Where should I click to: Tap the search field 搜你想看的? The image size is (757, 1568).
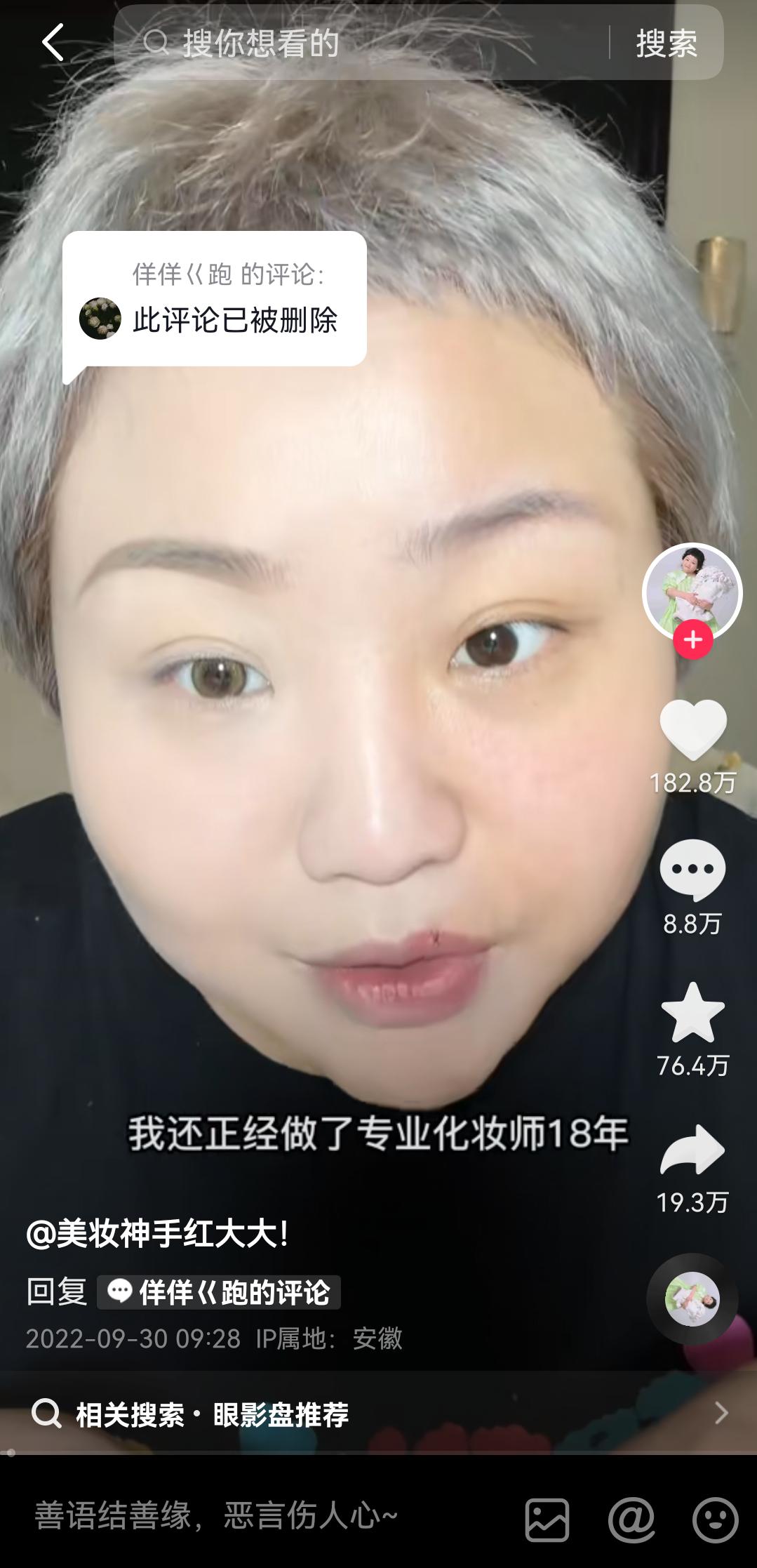[365, 43]
